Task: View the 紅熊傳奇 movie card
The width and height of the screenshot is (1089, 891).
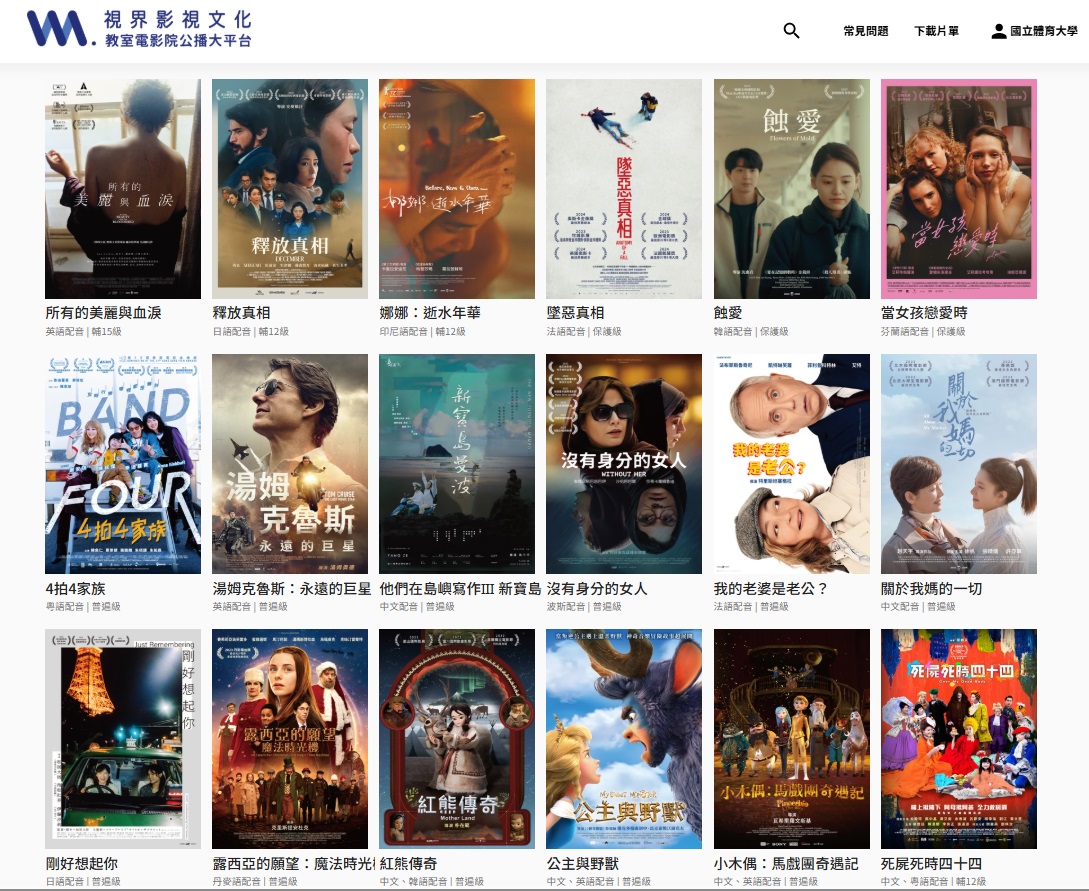Action: click(457, 739)
